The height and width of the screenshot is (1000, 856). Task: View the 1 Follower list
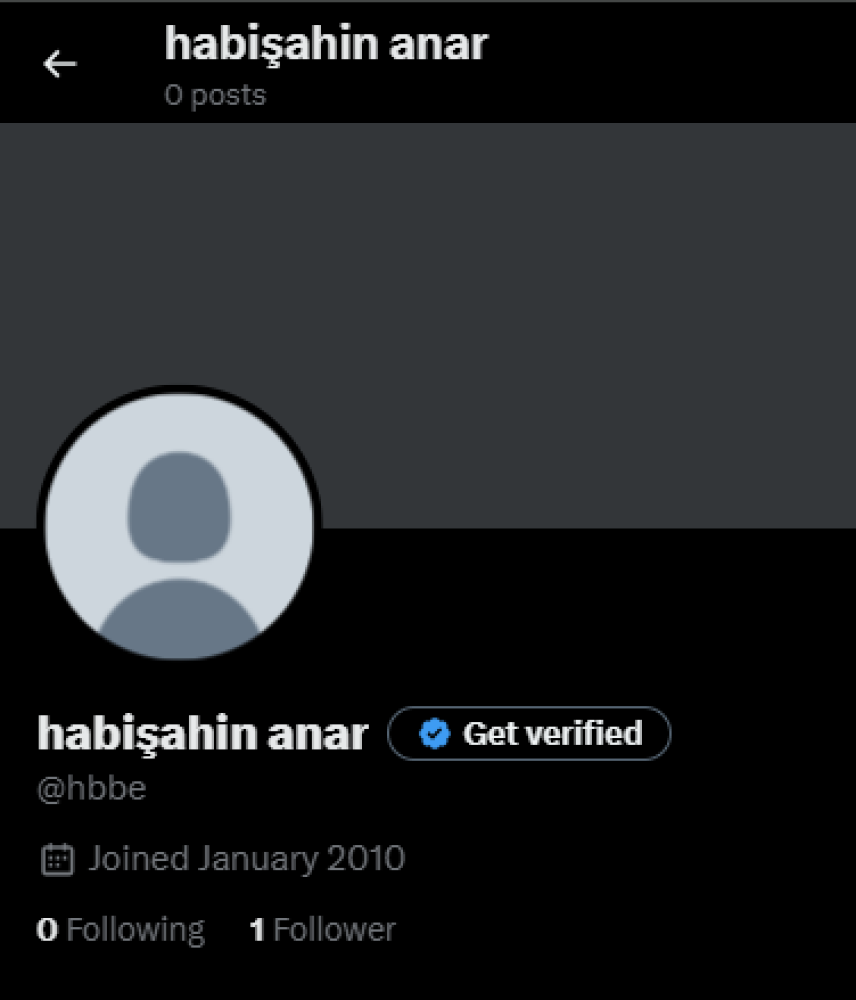pyautogui.click(x=322, y=930)
